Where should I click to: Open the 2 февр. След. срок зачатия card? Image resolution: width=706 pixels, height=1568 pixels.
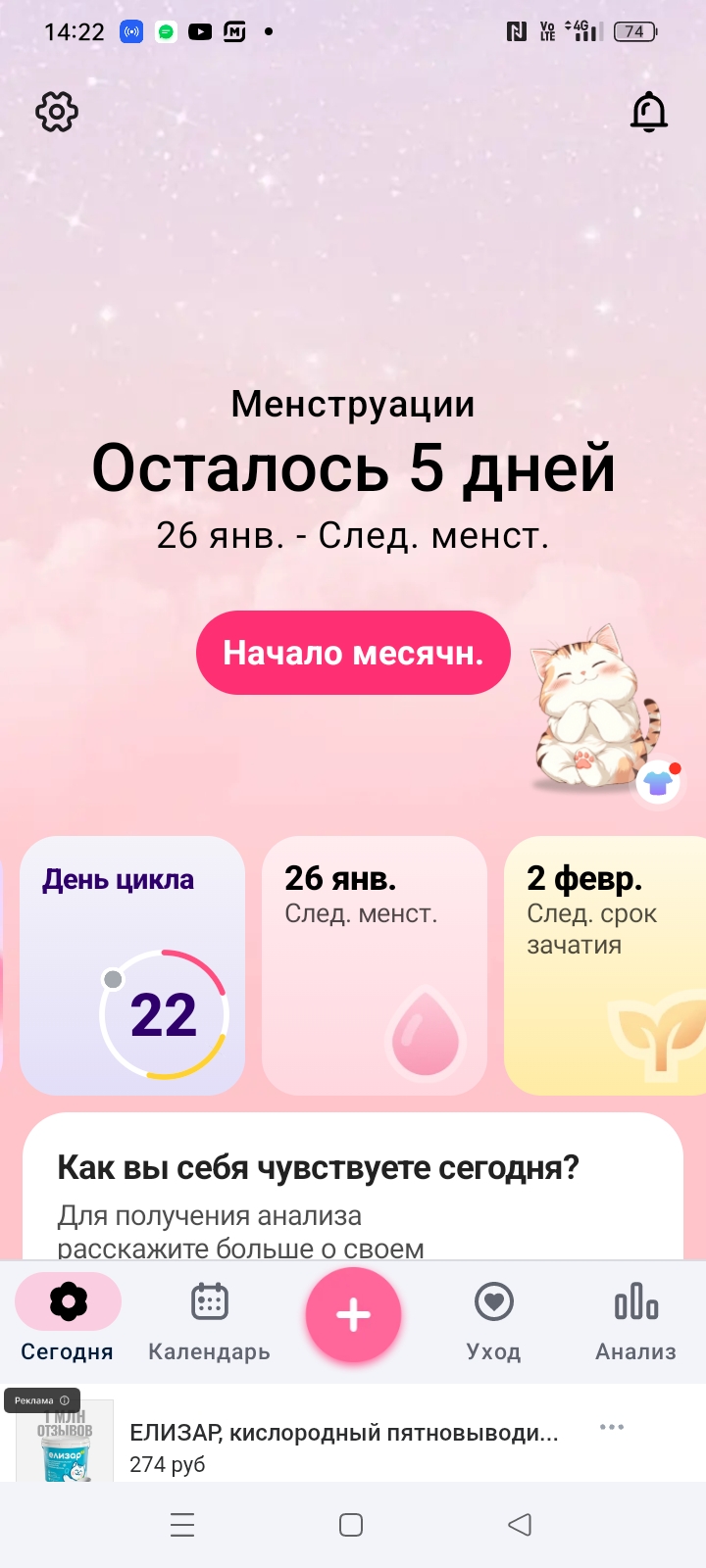[605, 965]
